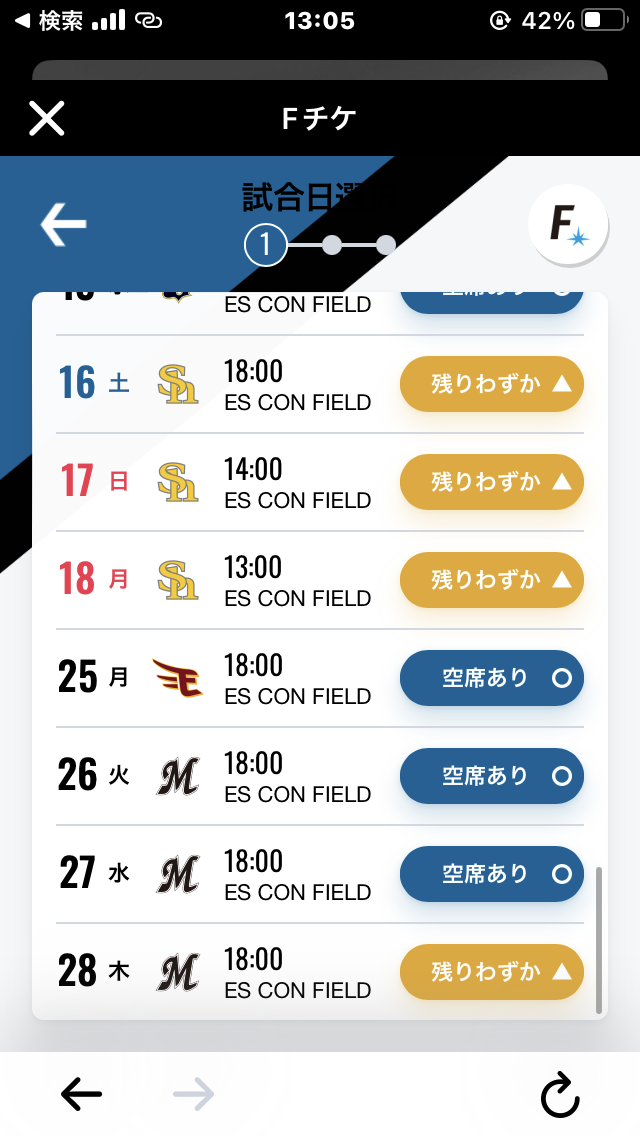Tap 空席あり for the 27 水 game
Image resolution: width=640 pixels, height=1136 pixels.
tap(491, 874)
